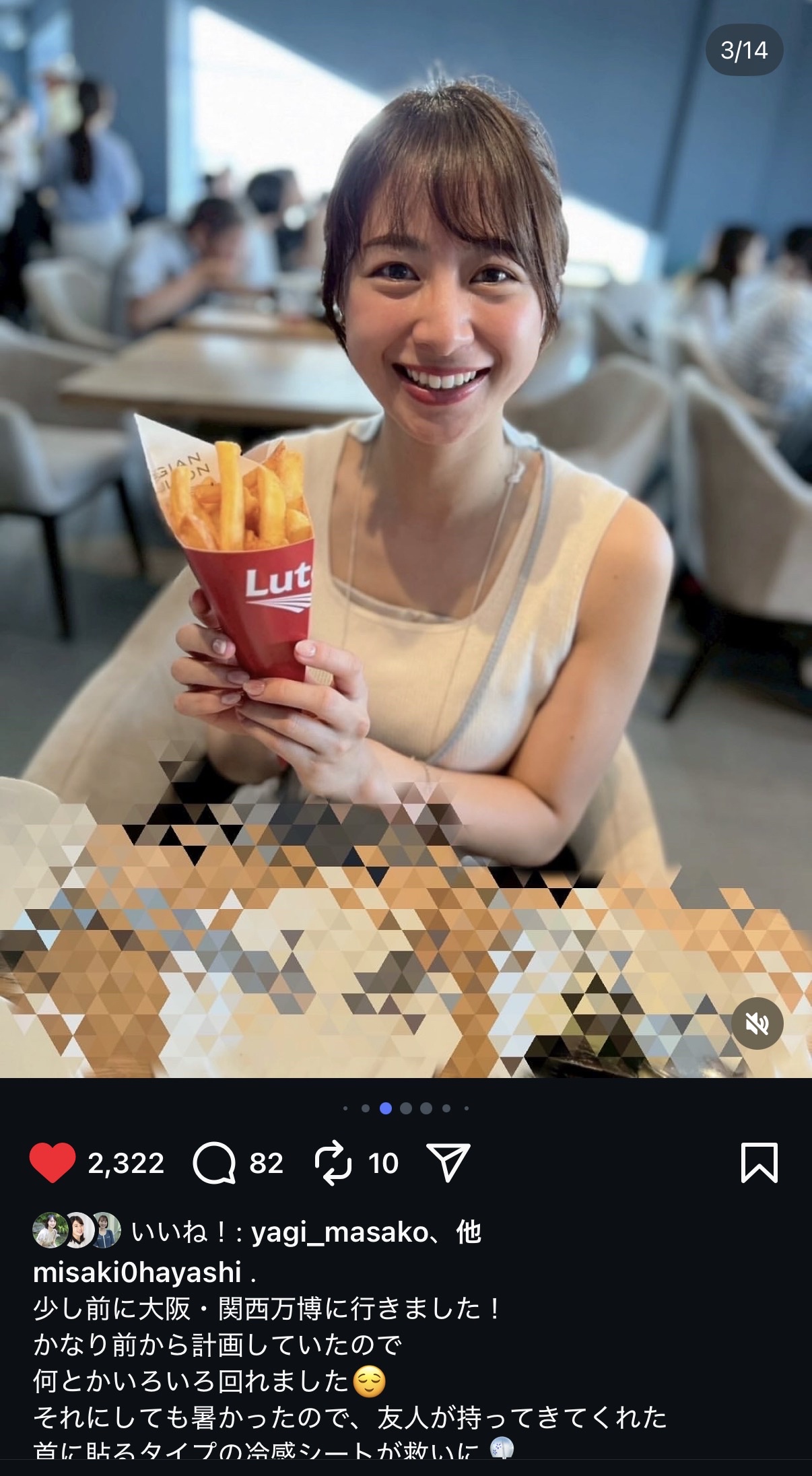The width and height of the screenshot is (812, 1476).
Task: Repost this post via the repost icon
Action: (333, 1163)
